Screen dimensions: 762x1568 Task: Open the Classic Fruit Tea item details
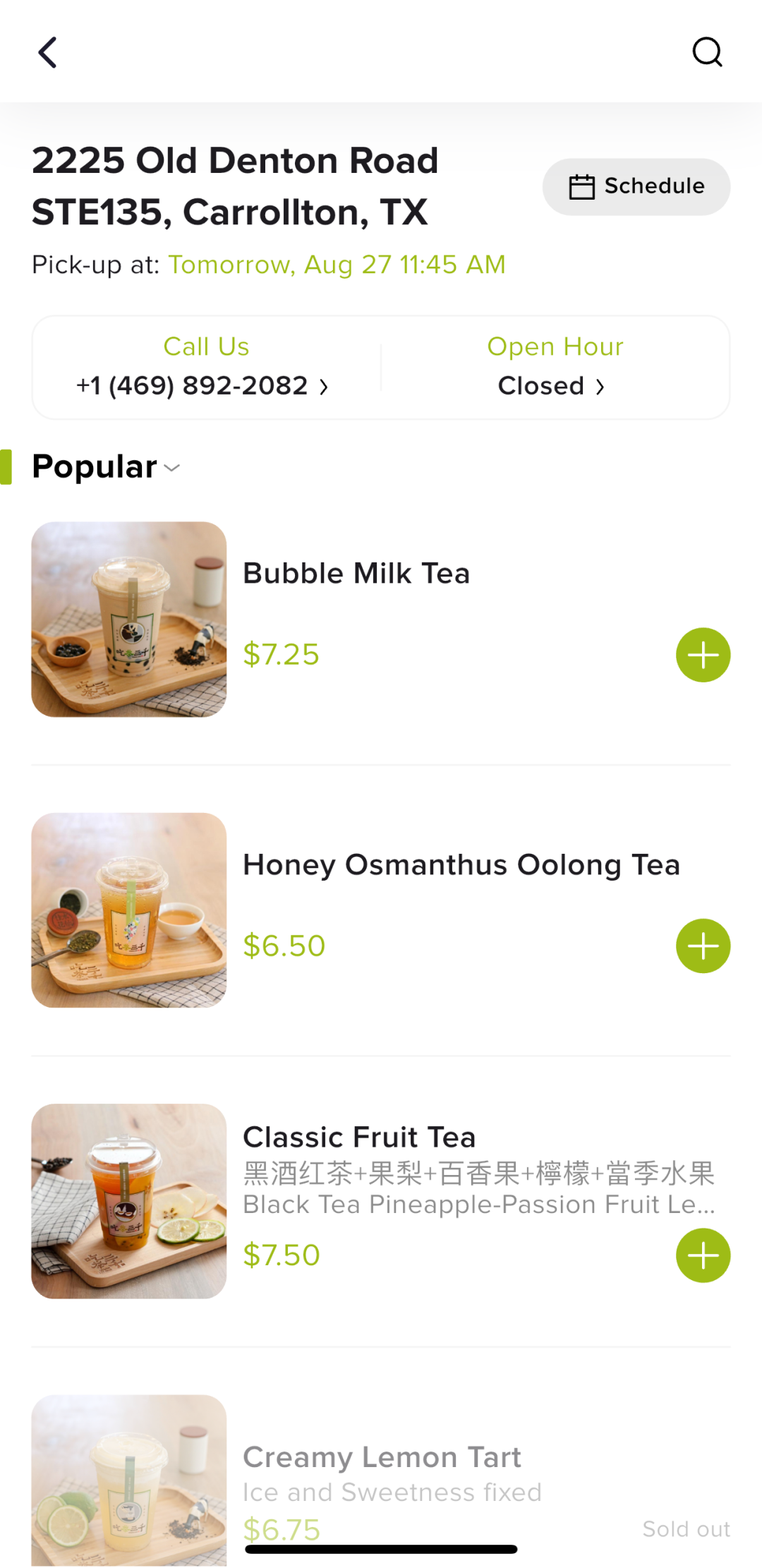[x=360, y=1138]
